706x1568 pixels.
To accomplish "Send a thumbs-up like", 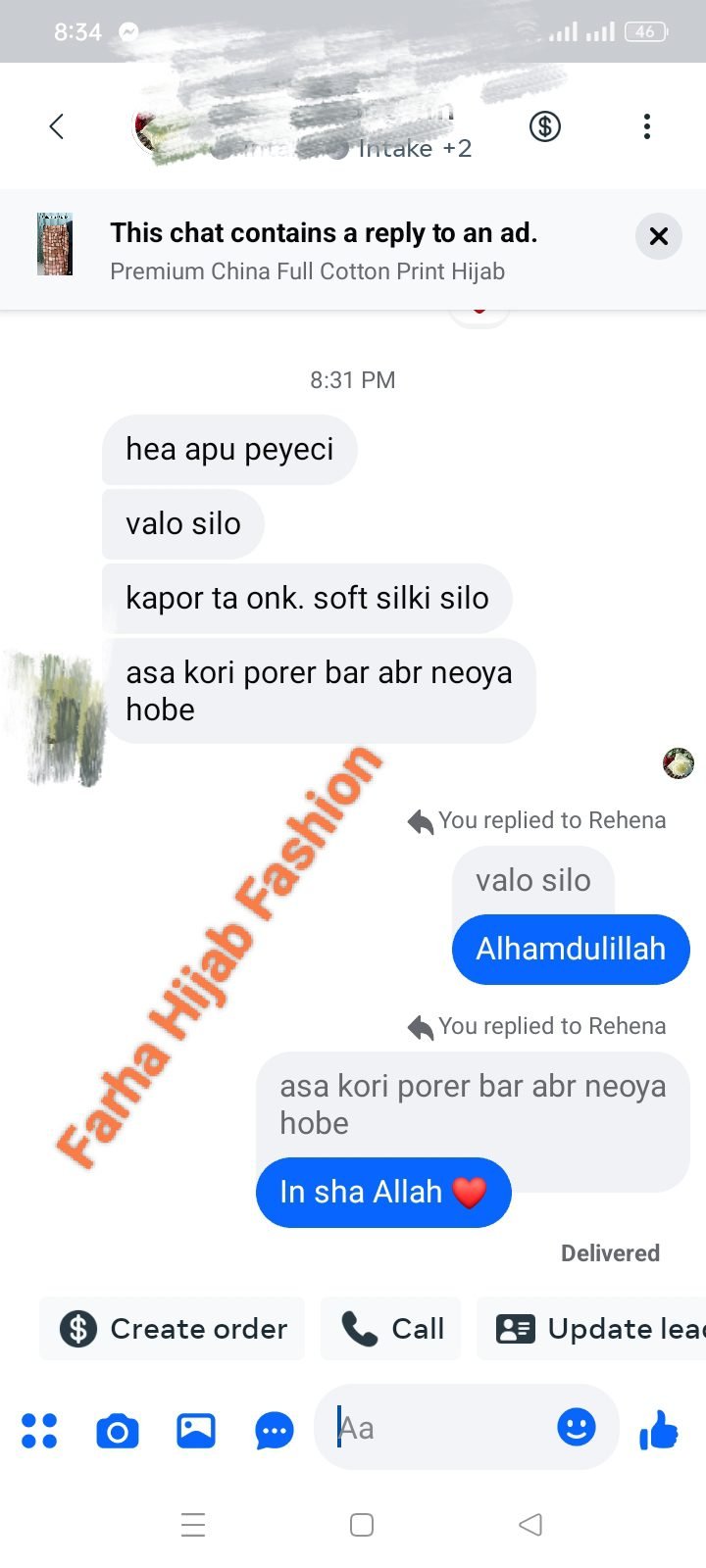I will (659, 1431).
